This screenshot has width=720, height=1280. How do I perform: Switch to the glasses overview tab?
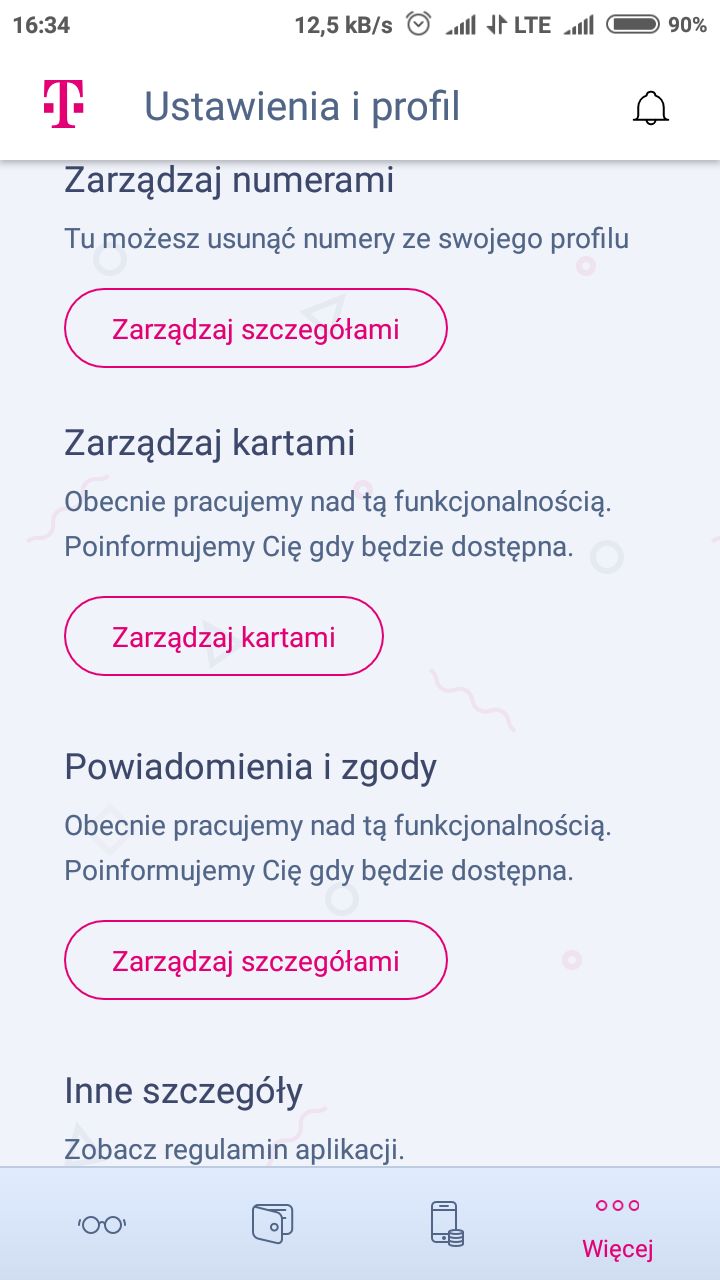tap(102, 1224)
